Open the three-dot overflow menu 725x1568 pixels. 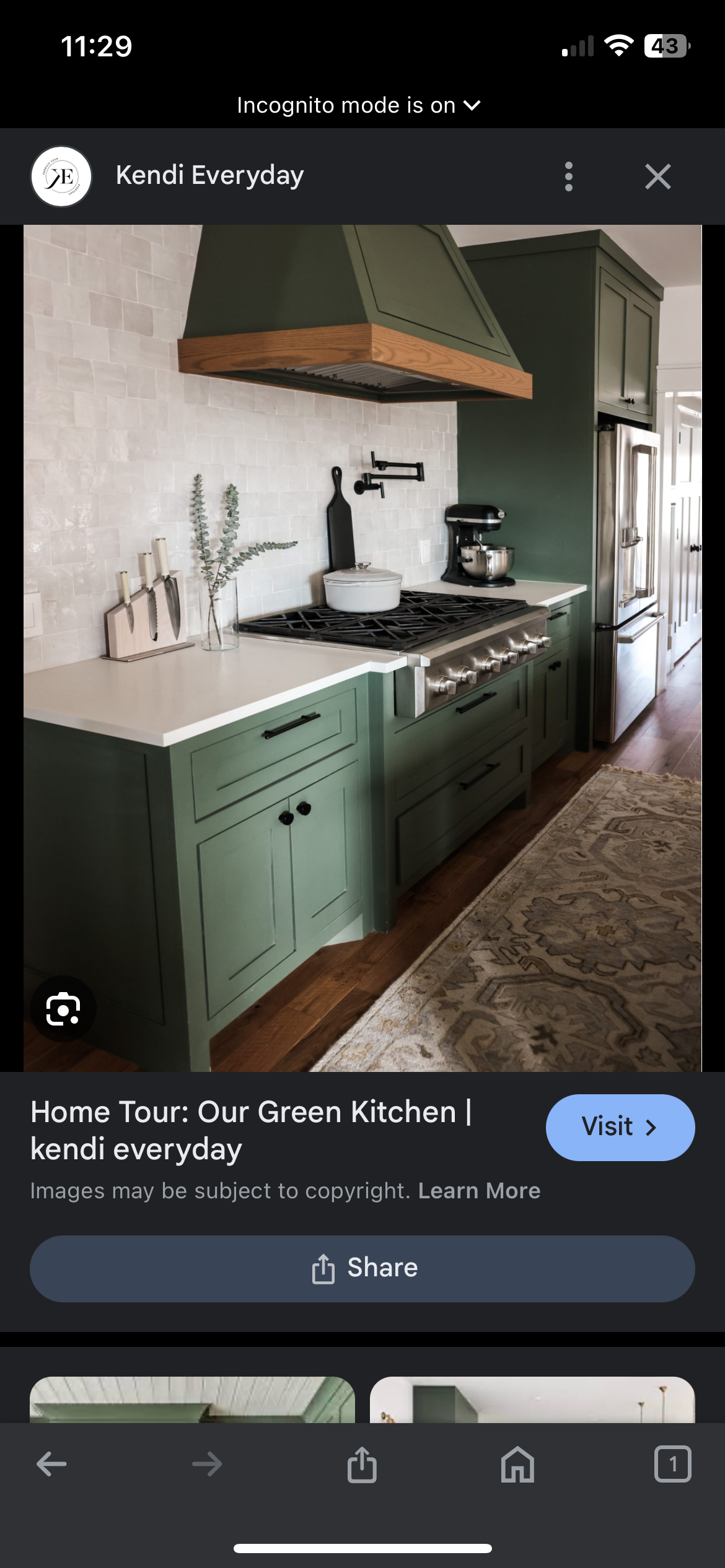click(x=568, y=176)
